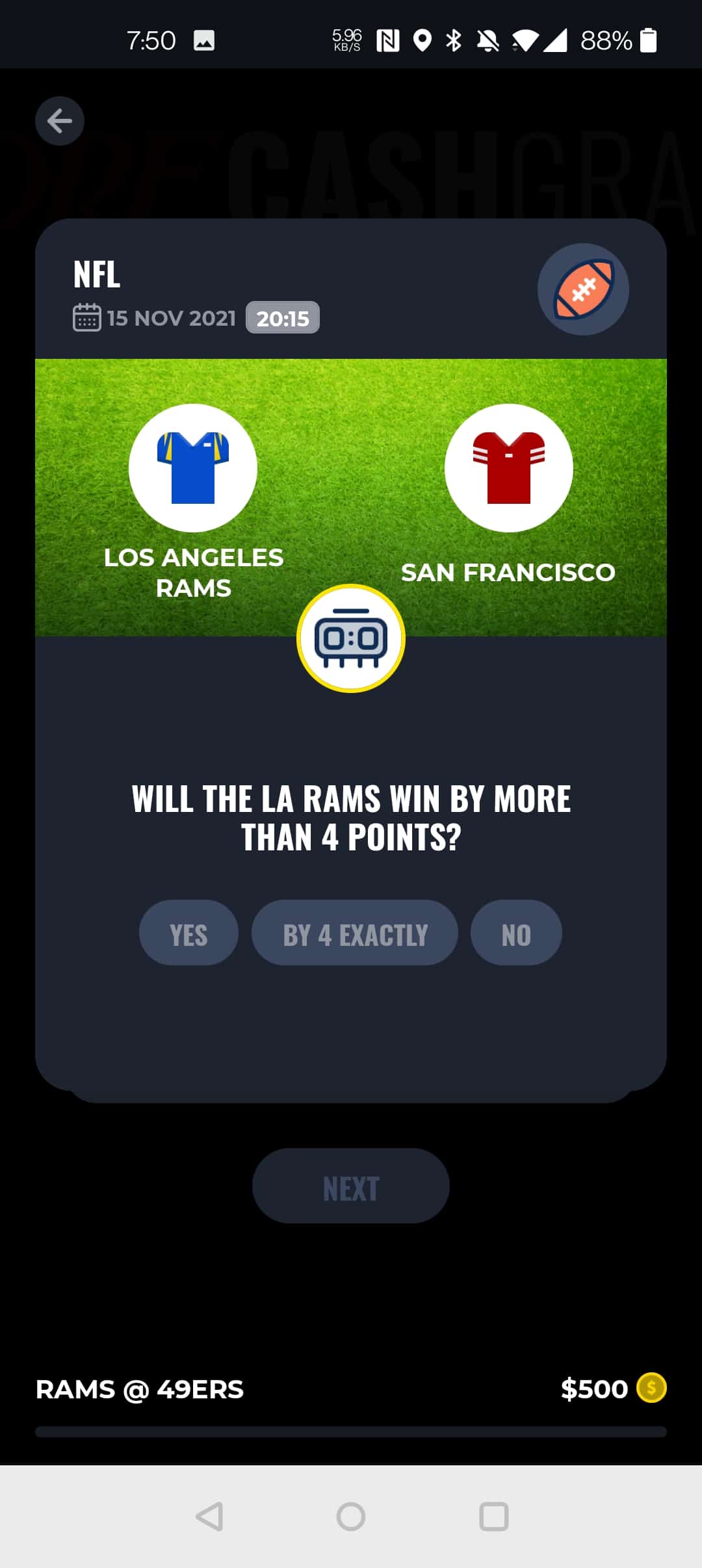Answer YES to the Rams question
The image size is (702, 1568).
(x=188, y=933)
